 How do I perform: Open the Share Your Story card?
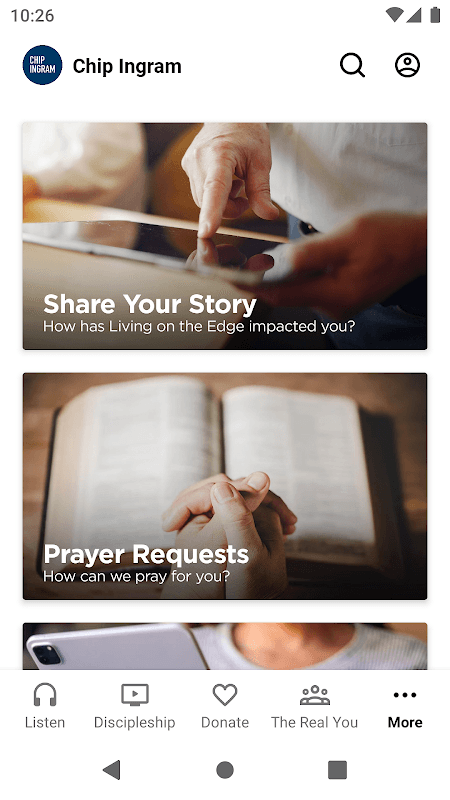(225, 236)
